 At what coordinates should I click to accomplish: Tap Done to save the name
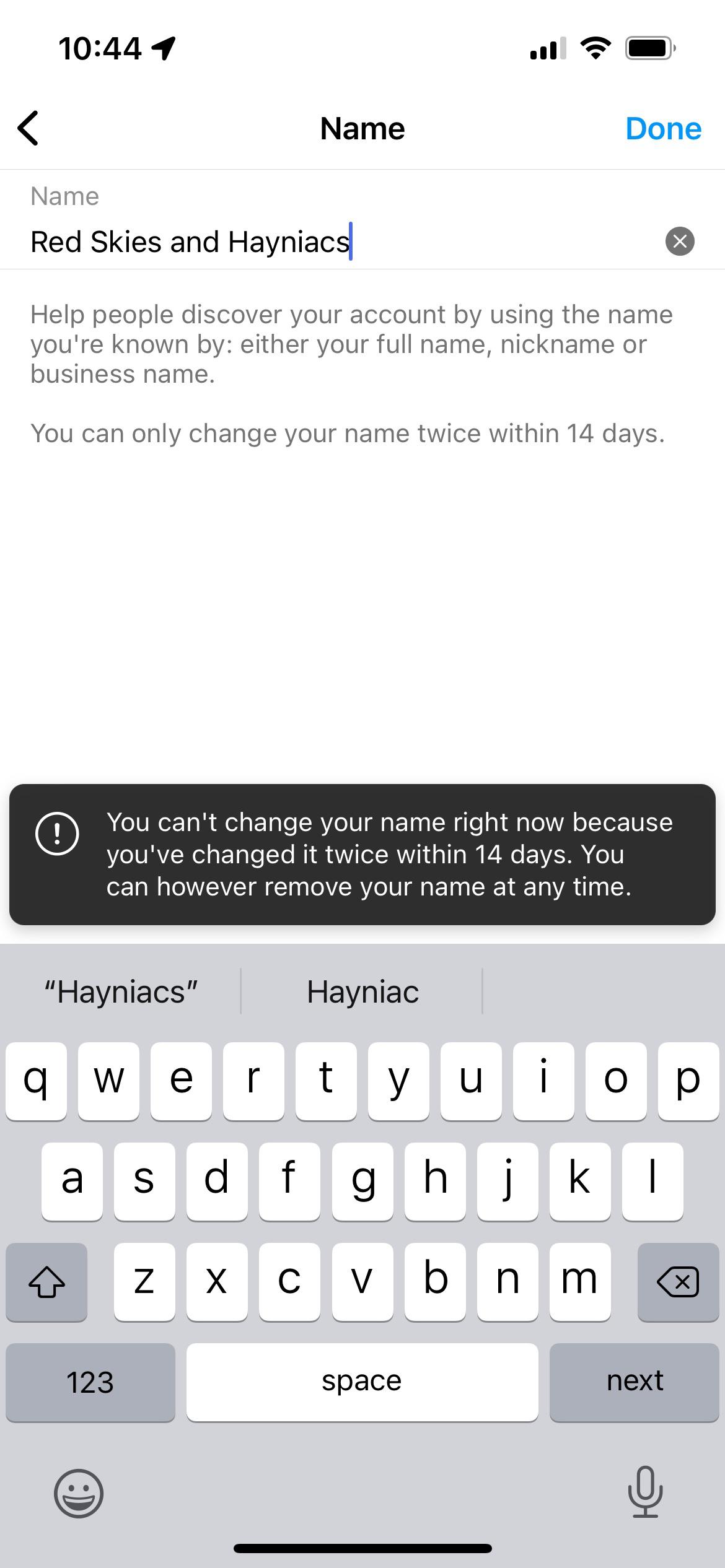pos(663,128)
